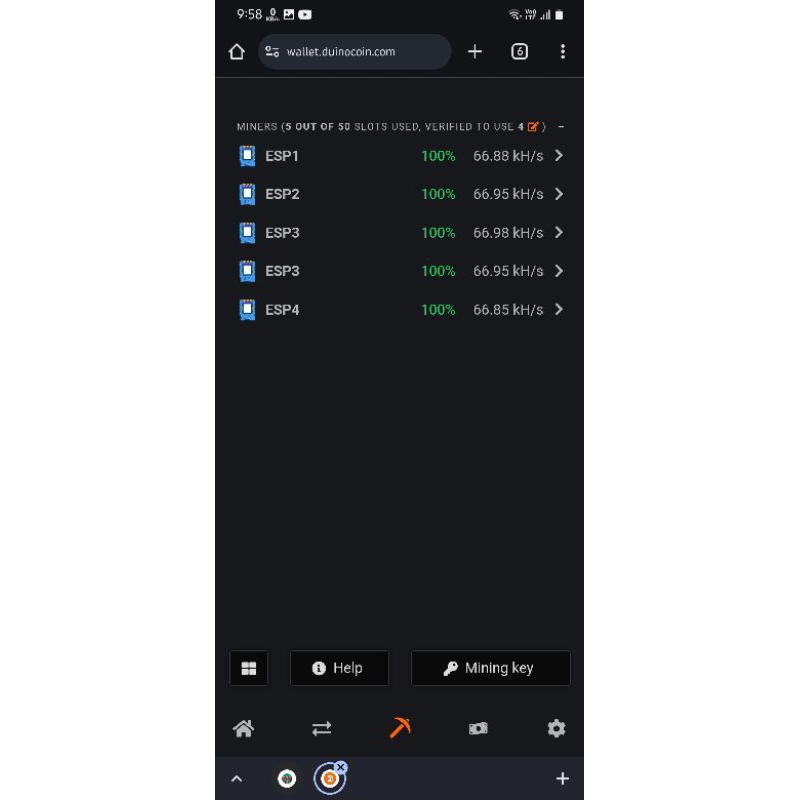Close the Duino-Coin tab in the tab strip
Screen dimensions: 800x800
coord(341,767)
